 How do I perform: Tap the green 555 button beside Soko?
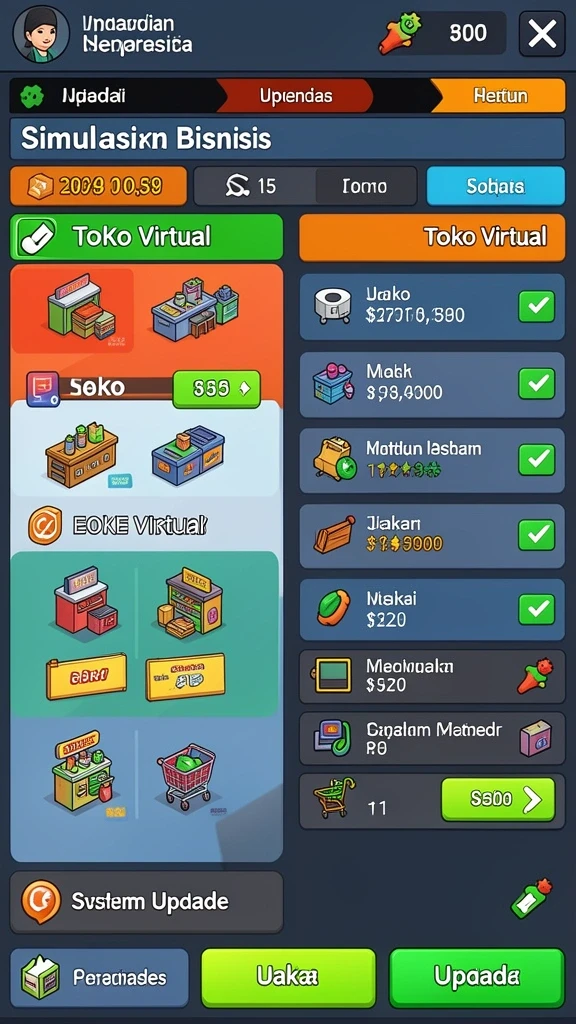(x=216, y=389)
